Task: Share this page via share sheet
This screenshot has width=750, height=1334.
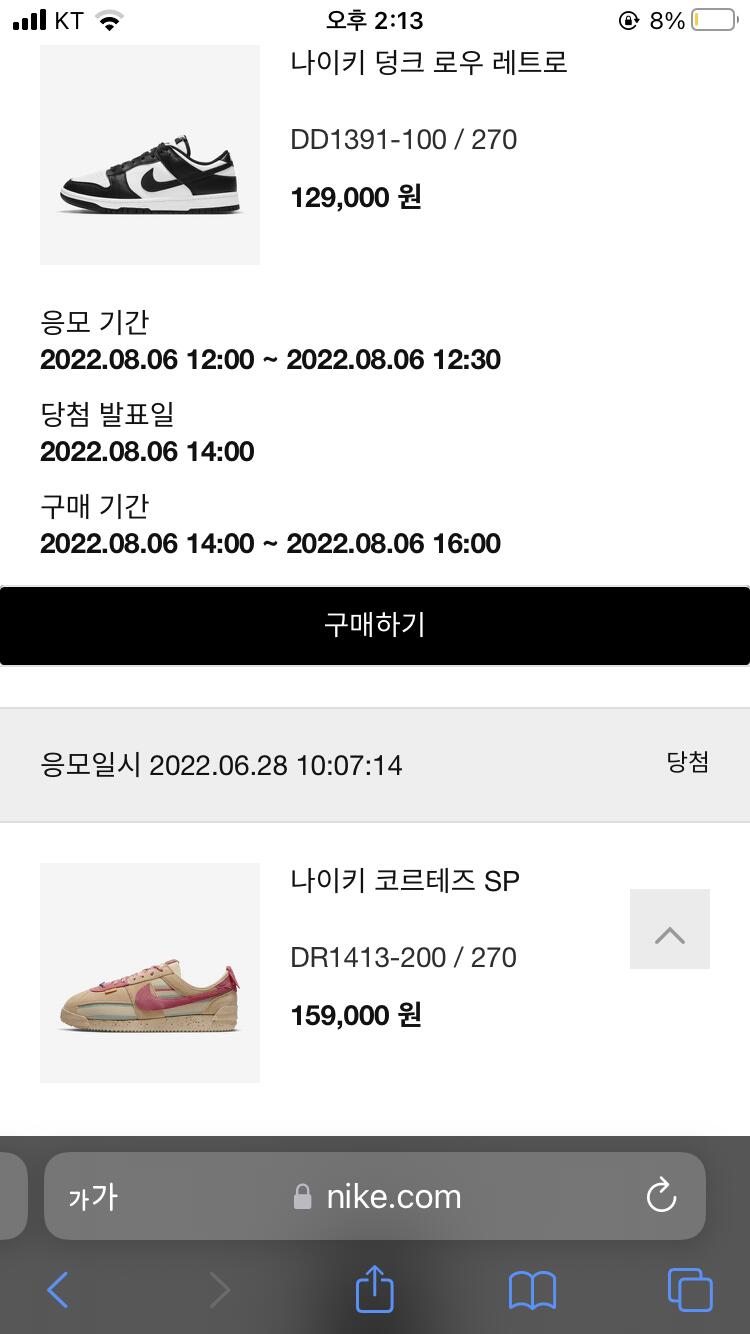Action: [375, 1289]
